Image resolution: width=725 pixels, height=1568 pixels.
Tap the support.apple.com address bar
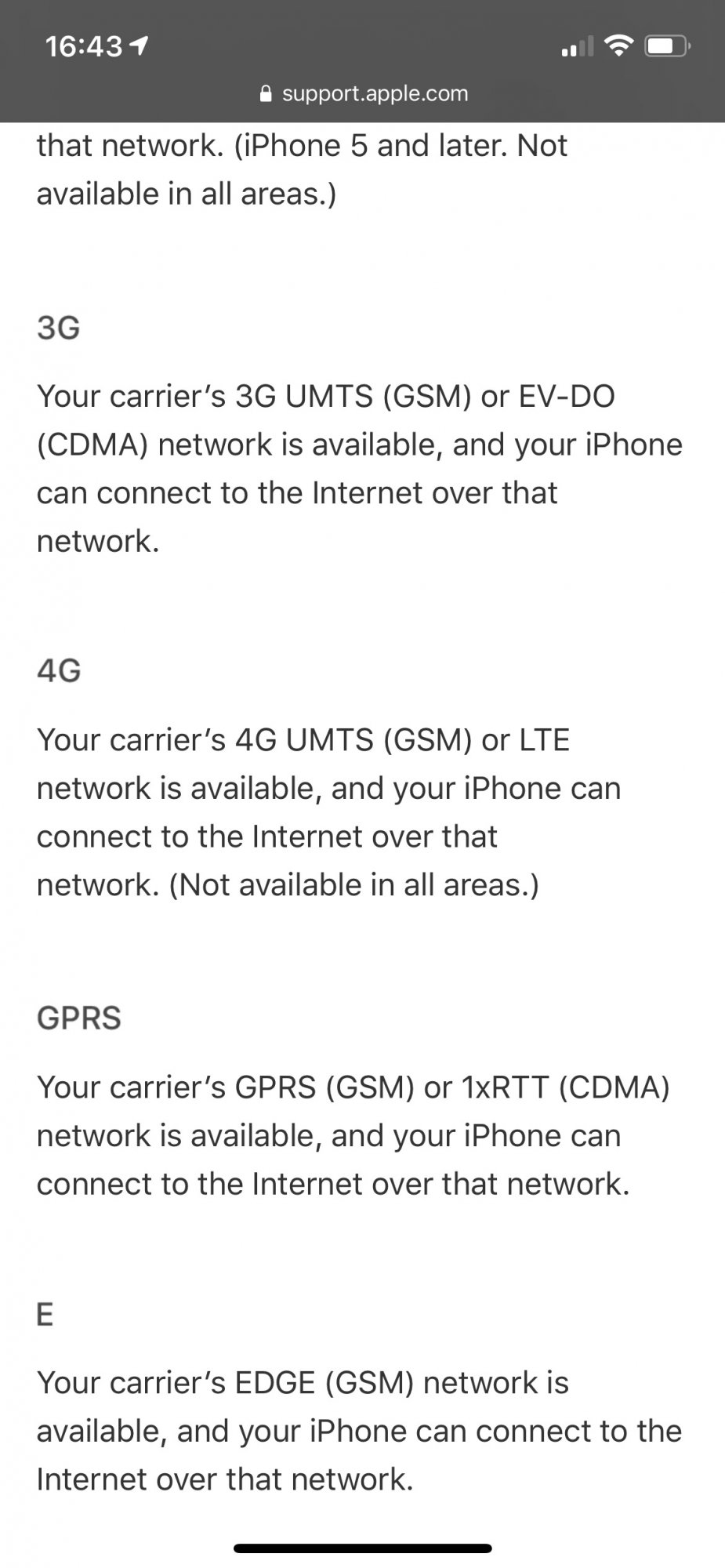coord(363,94)
